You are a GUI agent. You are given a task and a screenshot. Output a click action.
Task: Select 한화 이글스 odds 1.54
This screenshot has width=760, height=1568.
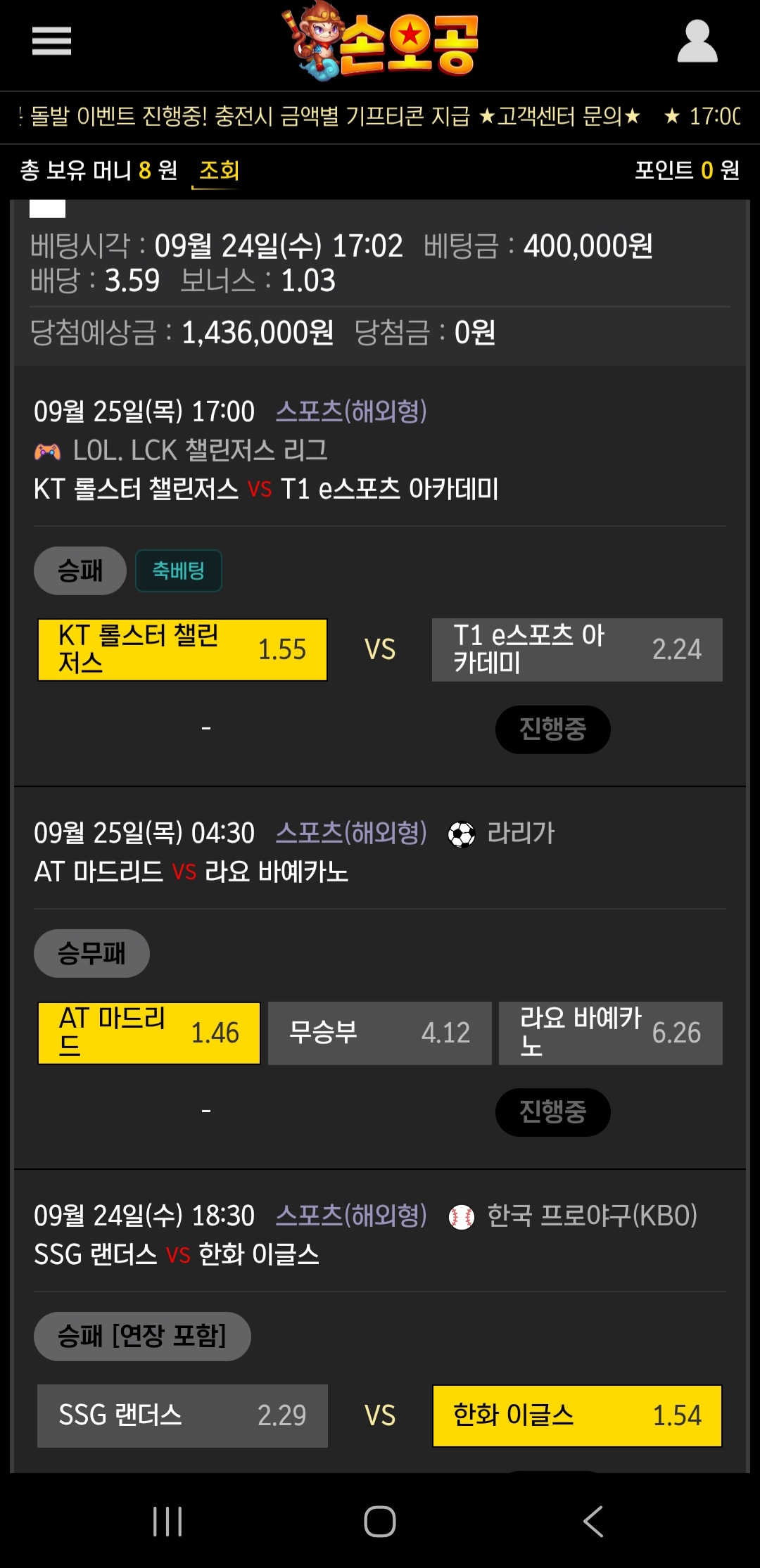click(x=577, y=1415)
